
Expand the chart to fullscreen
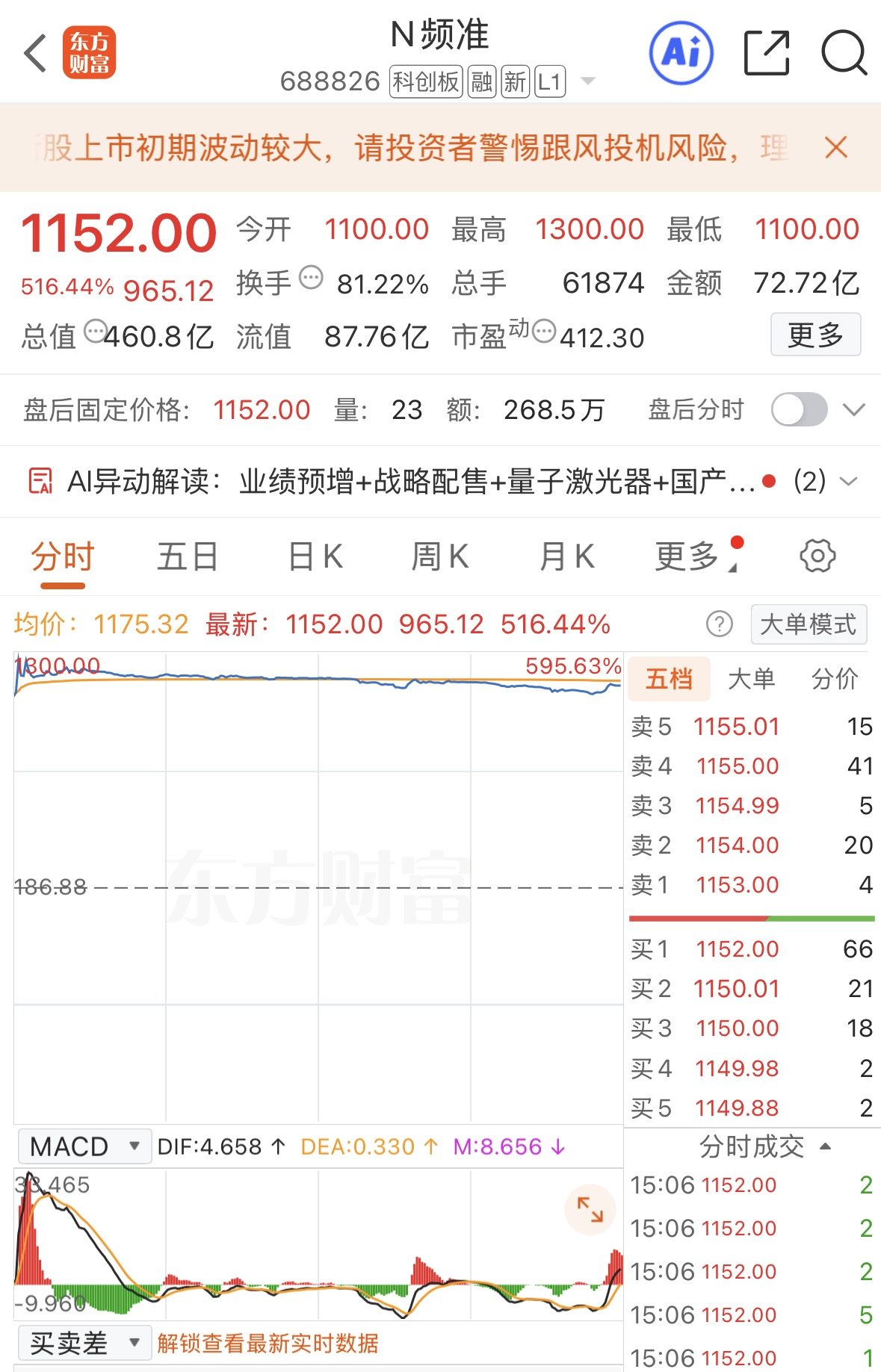[x=590, y=1209]
